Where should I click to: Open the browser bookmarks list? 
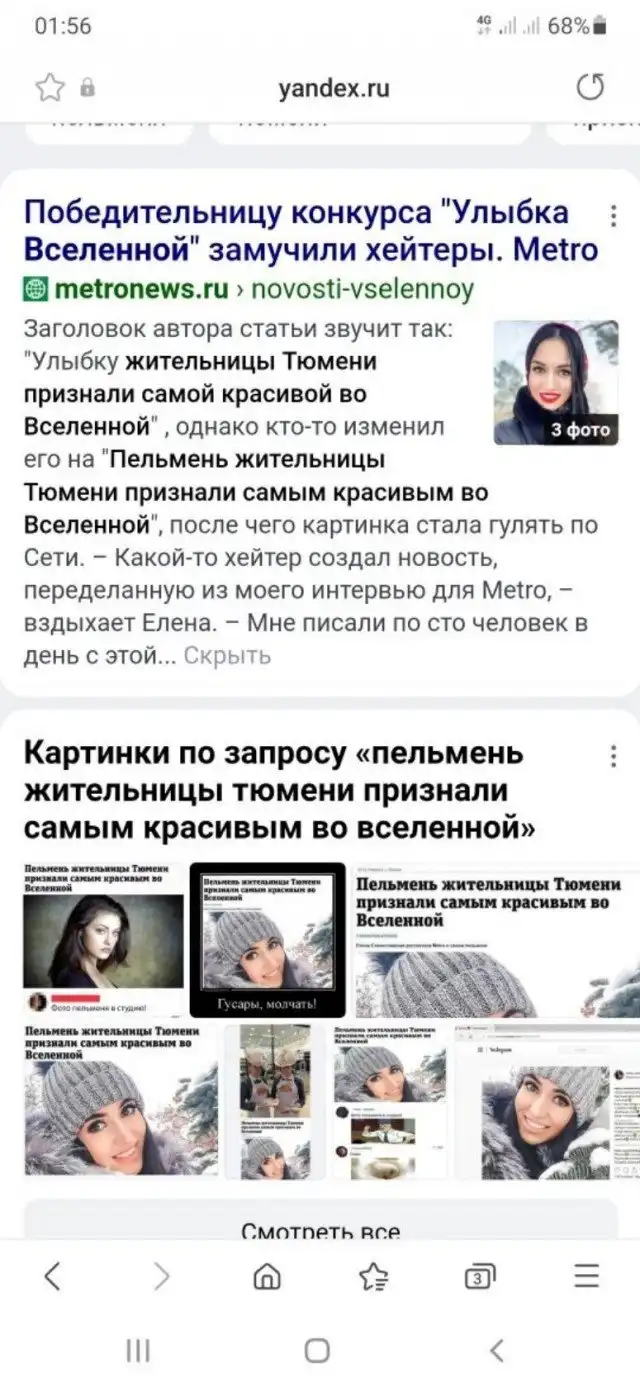tap(373, 1276)
